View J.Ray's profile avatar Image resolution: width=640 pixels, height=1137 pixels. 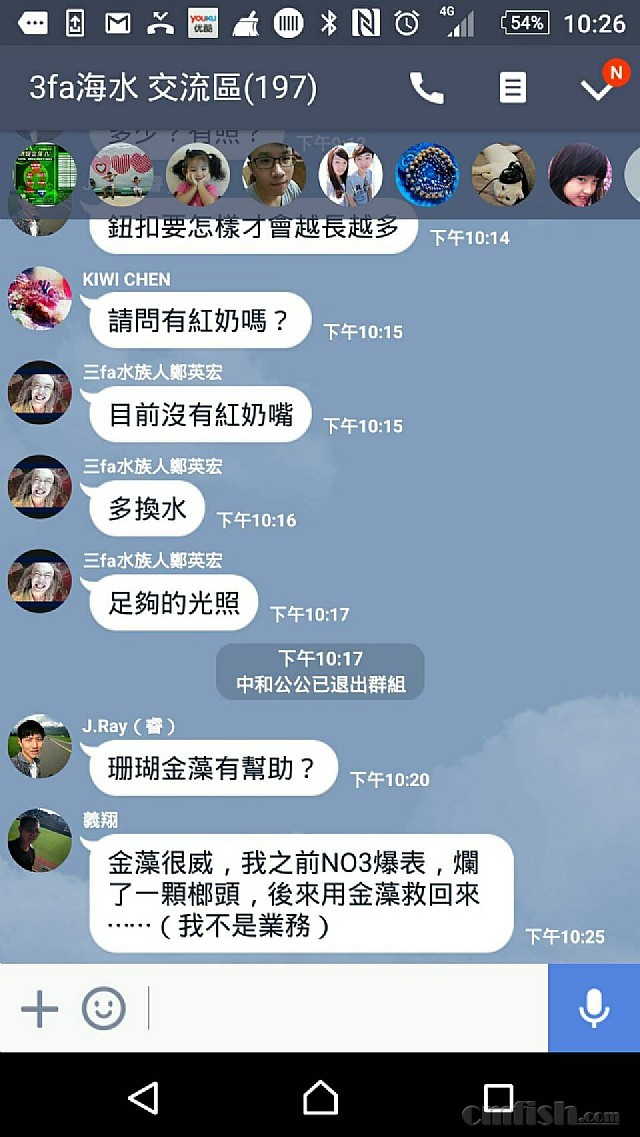[x=40, y=746]
